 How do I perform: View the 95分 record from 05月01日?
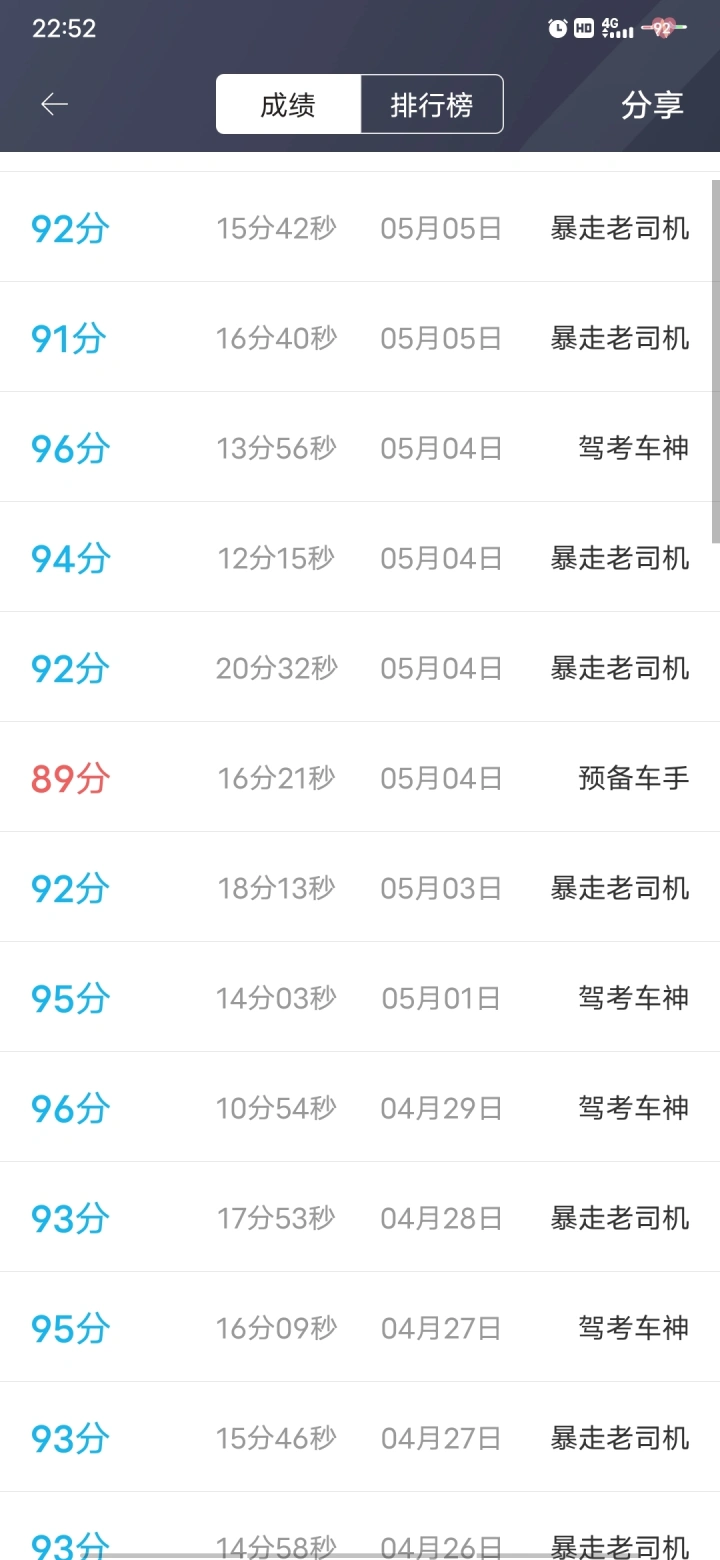(360, 997)
